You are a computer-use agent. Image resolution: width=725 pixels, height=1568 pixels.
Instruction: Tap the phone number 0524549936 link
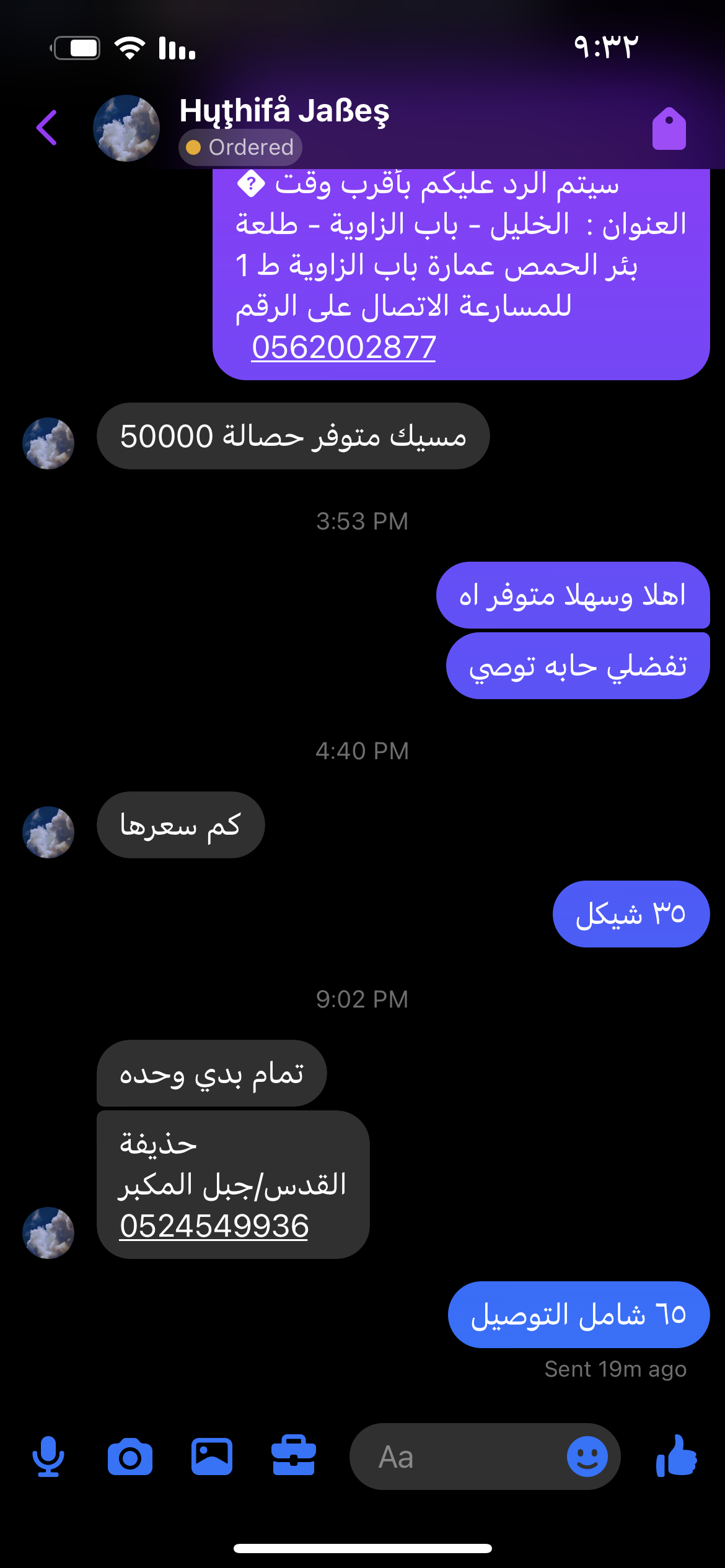[x=214, y=1226]
